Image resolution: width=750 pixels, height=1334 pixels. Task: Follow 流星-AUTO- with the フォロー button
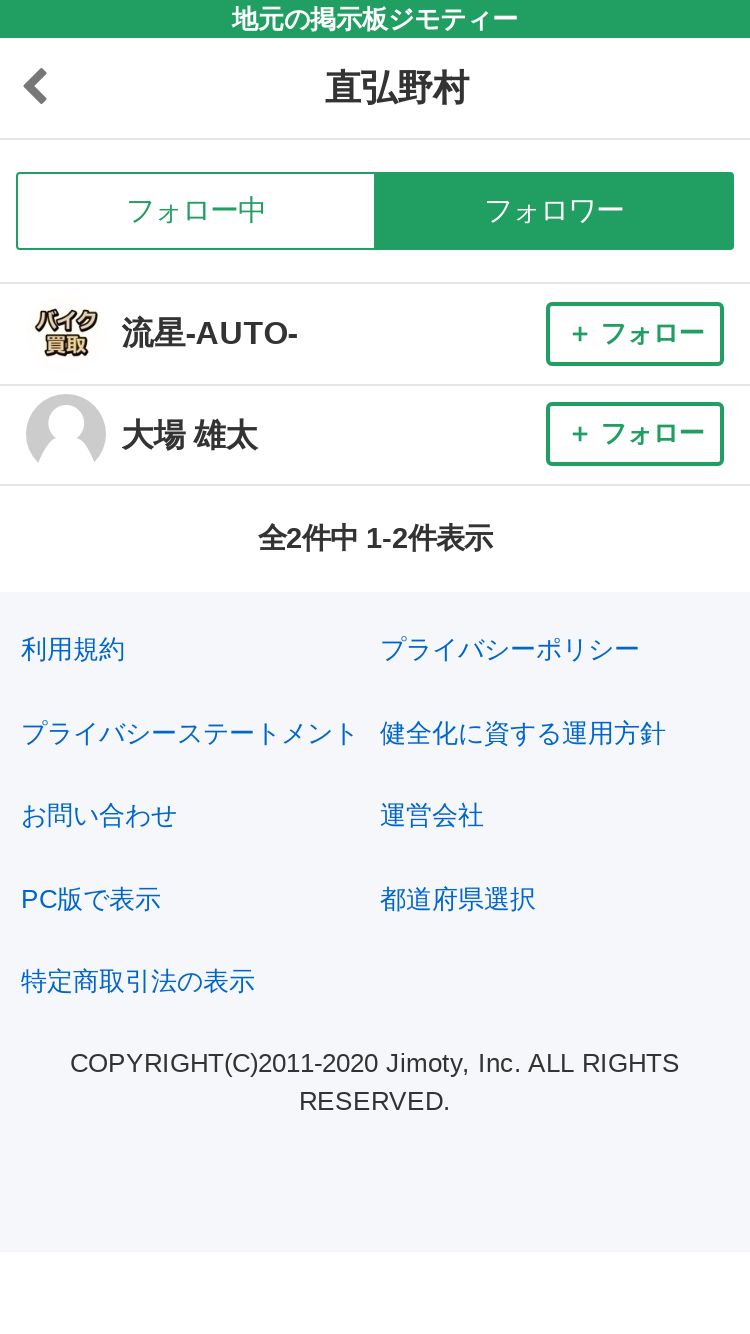point(634,334)
